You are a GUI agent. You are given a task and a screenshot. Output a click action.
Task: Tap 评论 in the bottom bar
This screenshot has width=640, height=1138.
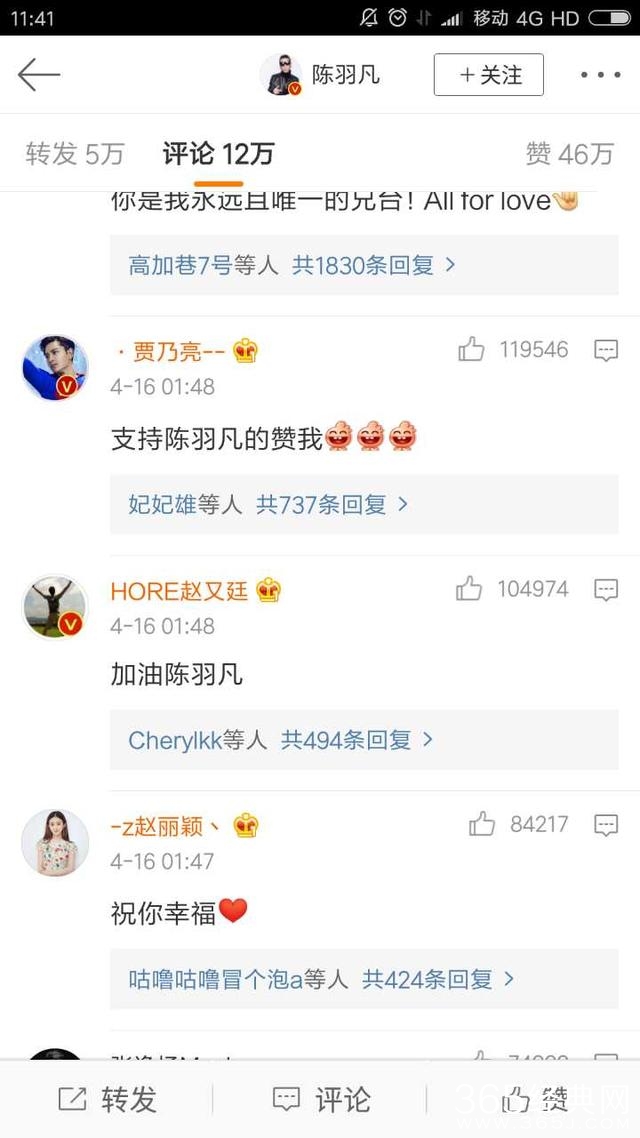click(x=322, y=1100)
